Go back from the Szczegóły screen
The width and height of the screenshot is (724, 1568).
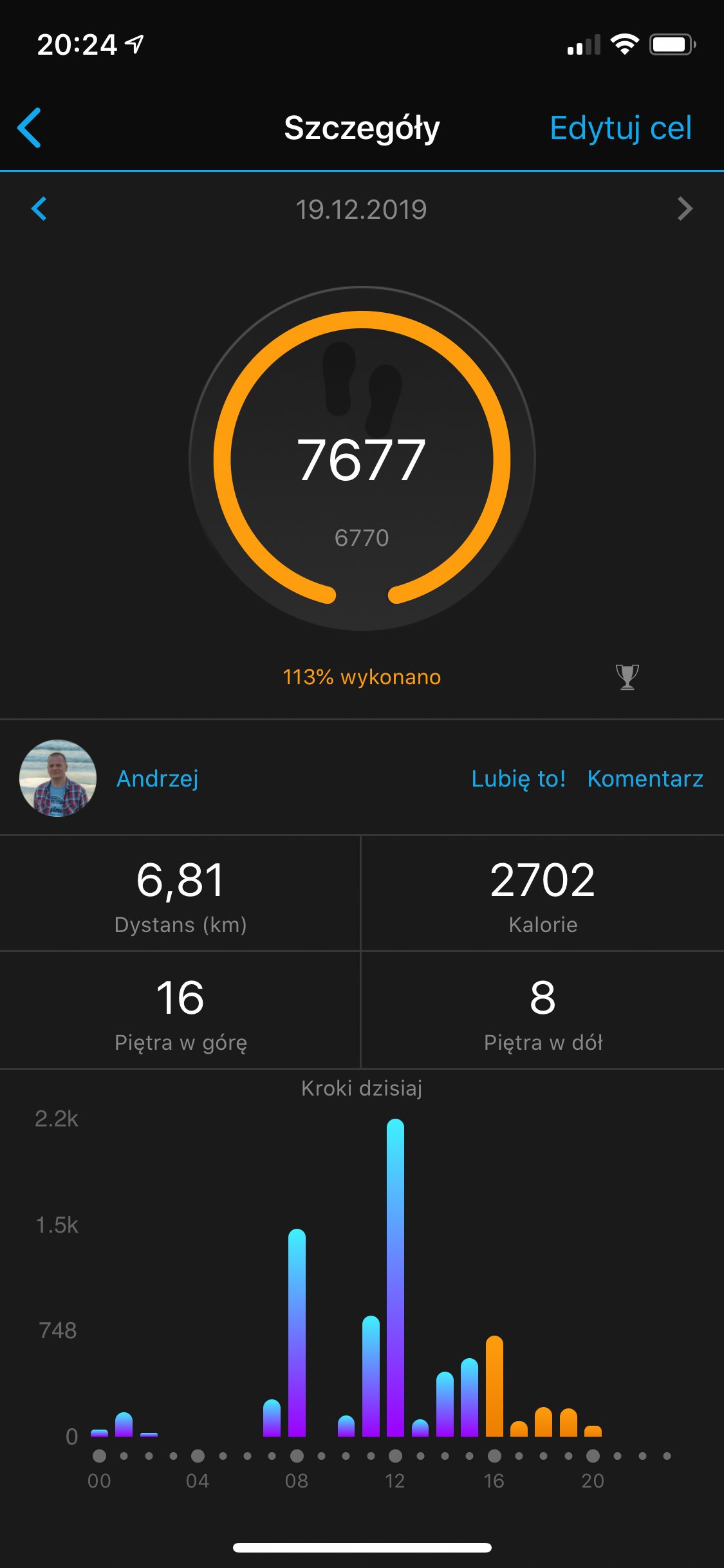tap(30, 128)
